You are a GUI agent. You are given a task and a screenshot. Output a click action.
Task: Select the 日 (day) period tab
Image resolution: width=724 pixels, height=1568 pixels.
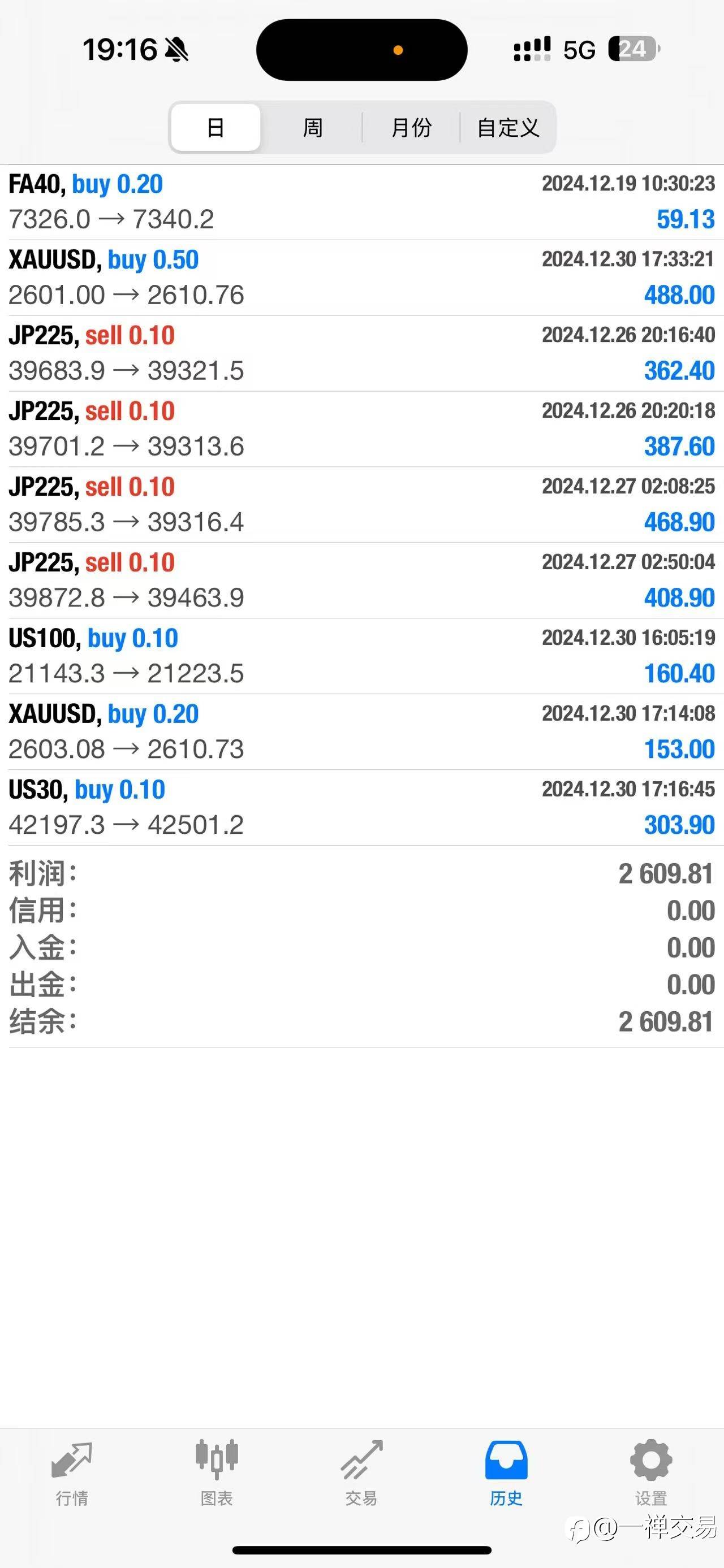click(x=216, y=128)
